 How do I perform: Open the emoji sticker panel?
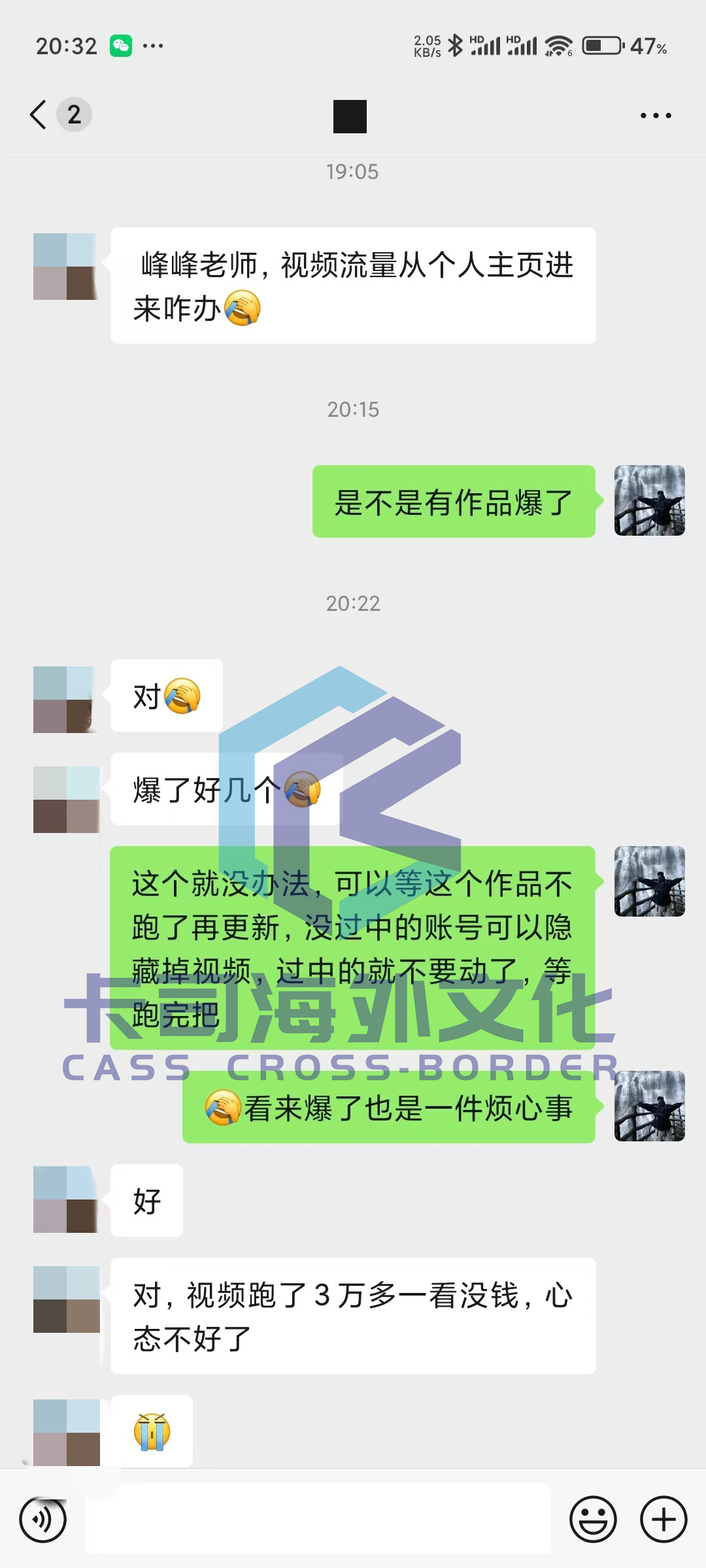click(593, 1519)
